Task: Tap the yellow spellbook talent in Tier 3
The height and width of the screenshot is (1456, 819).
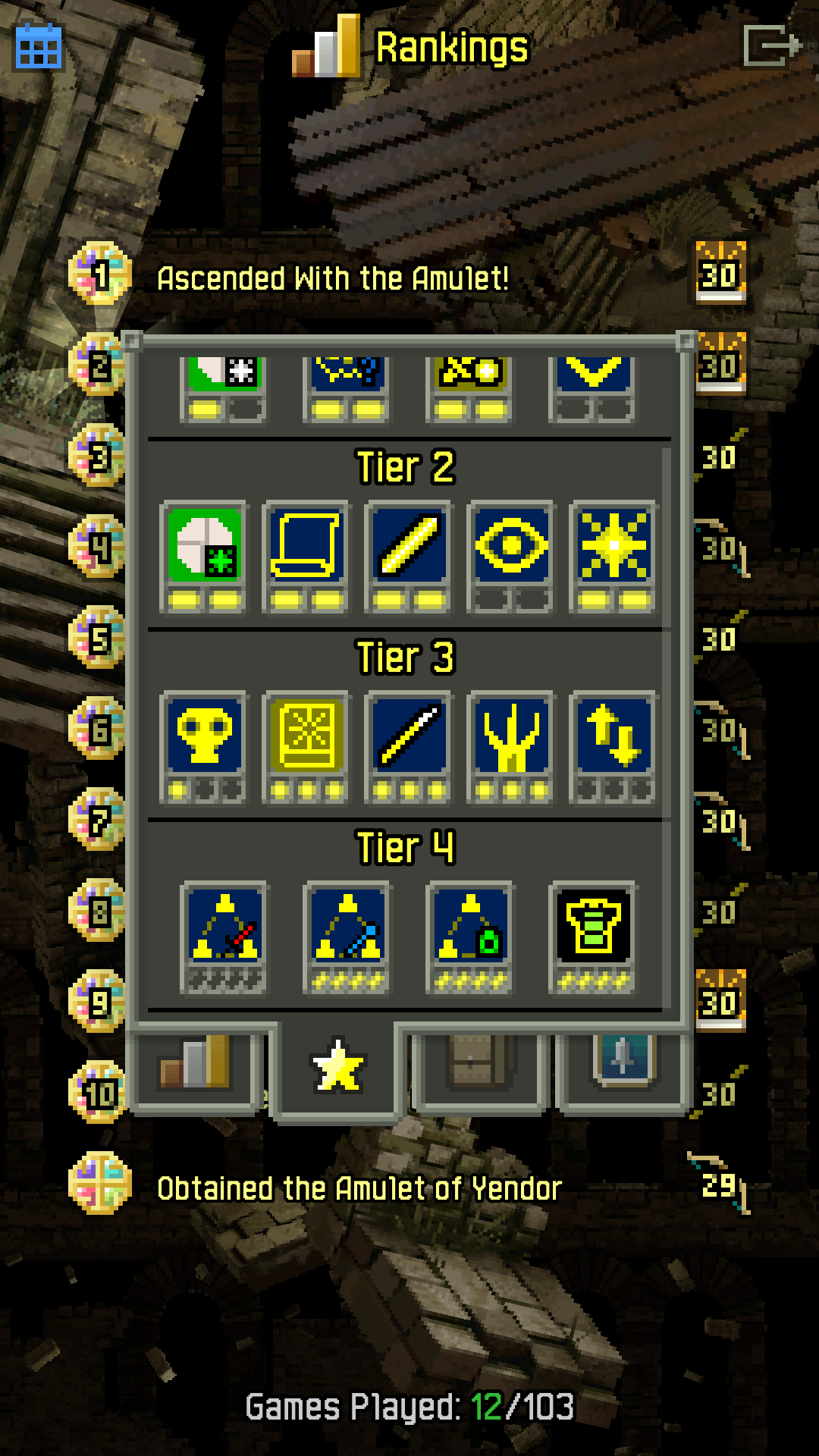Action: click(306, 736)
